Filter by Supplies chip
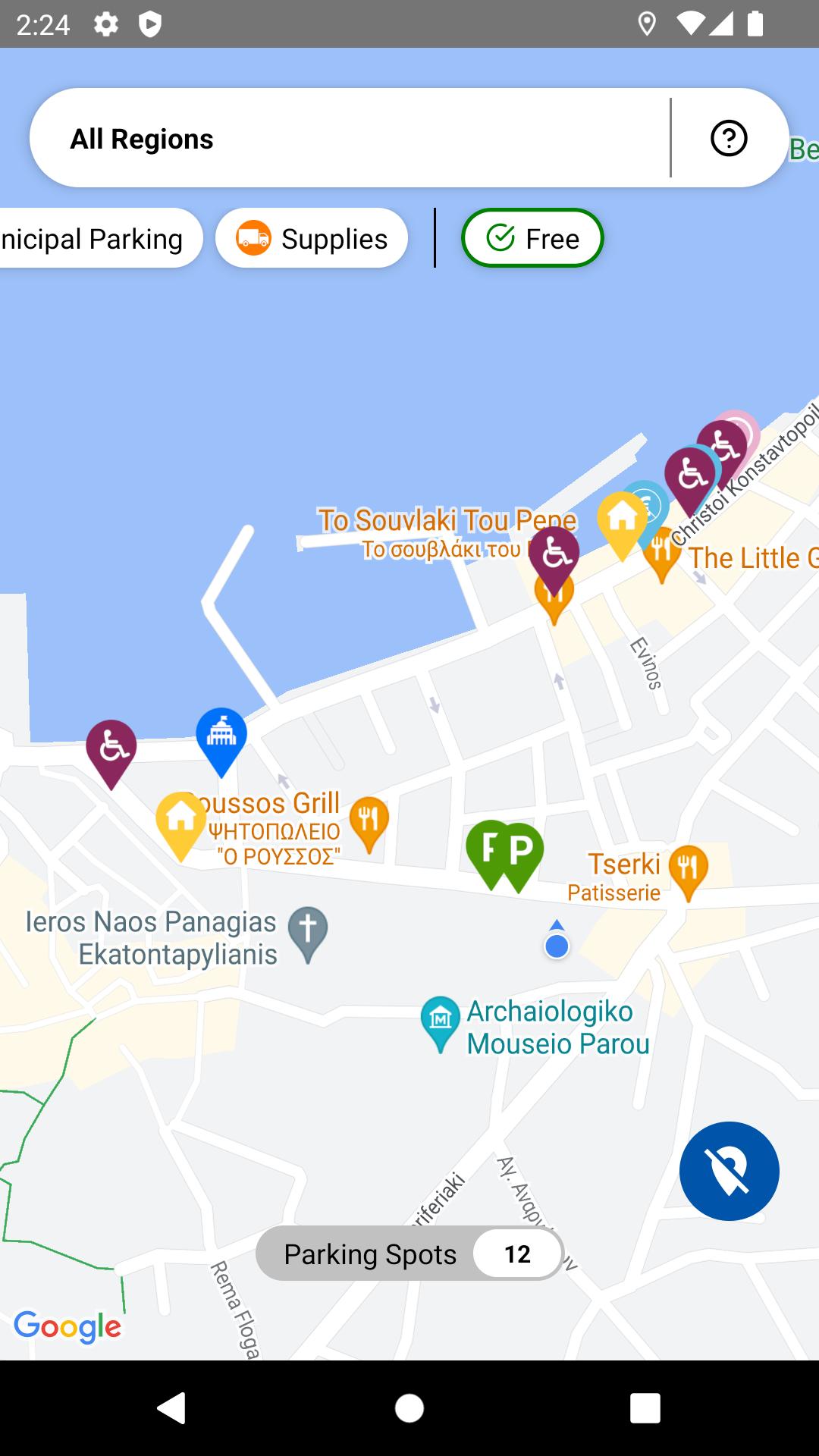Viewport: 819px width, 1456px height. [312, 238]
